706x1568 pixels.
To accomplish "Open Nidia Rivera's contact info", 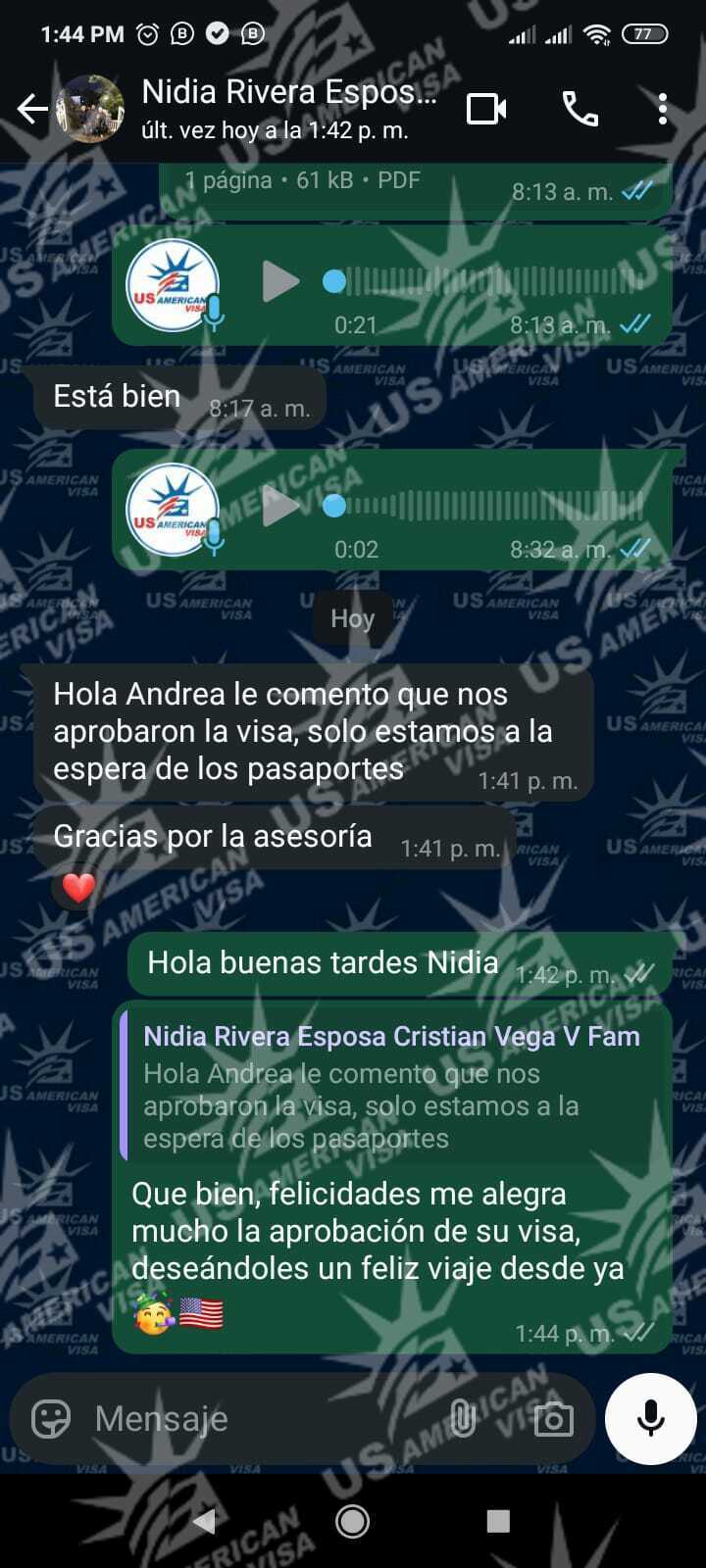I will tap(288, 108).
